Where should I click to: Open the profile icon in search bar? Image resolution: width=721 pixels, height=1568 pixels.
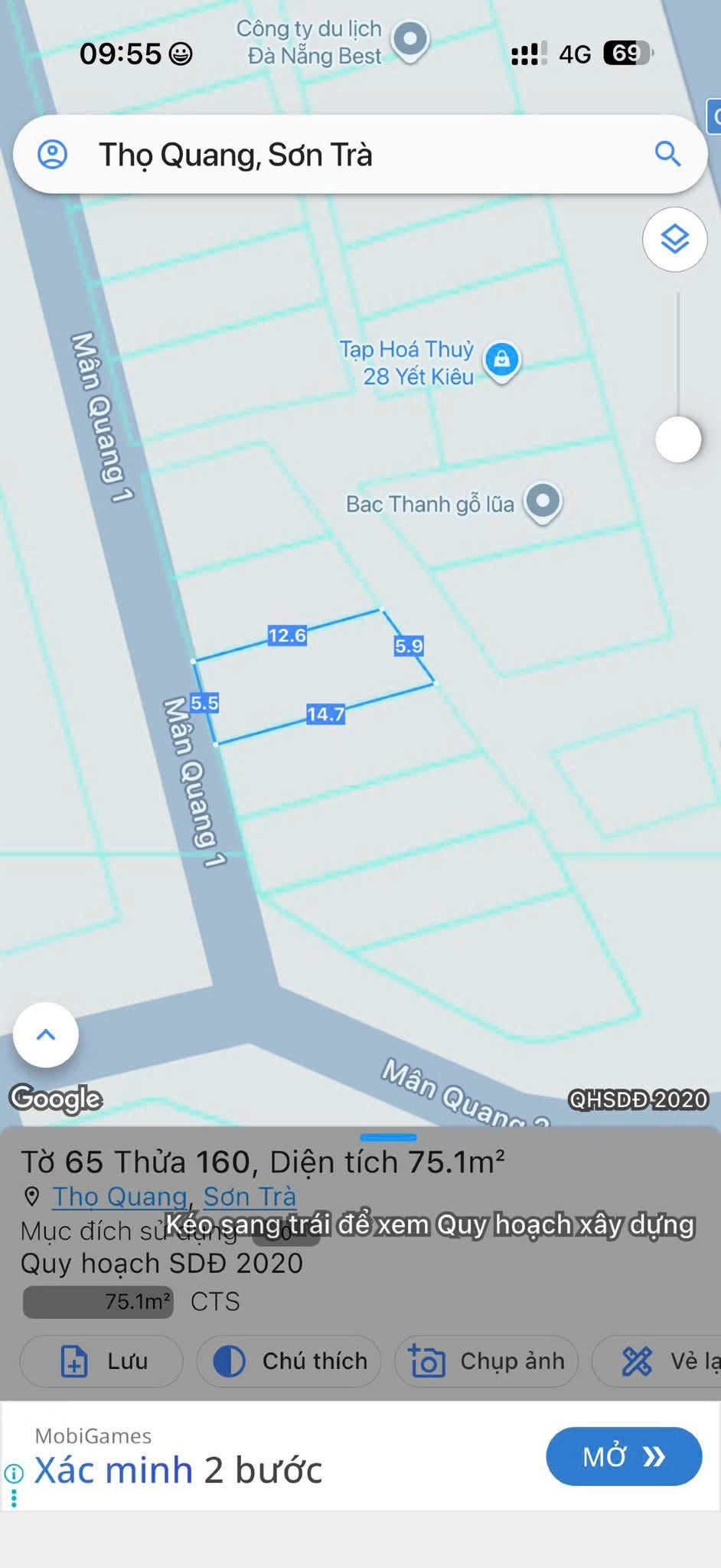tap(53, 155)
